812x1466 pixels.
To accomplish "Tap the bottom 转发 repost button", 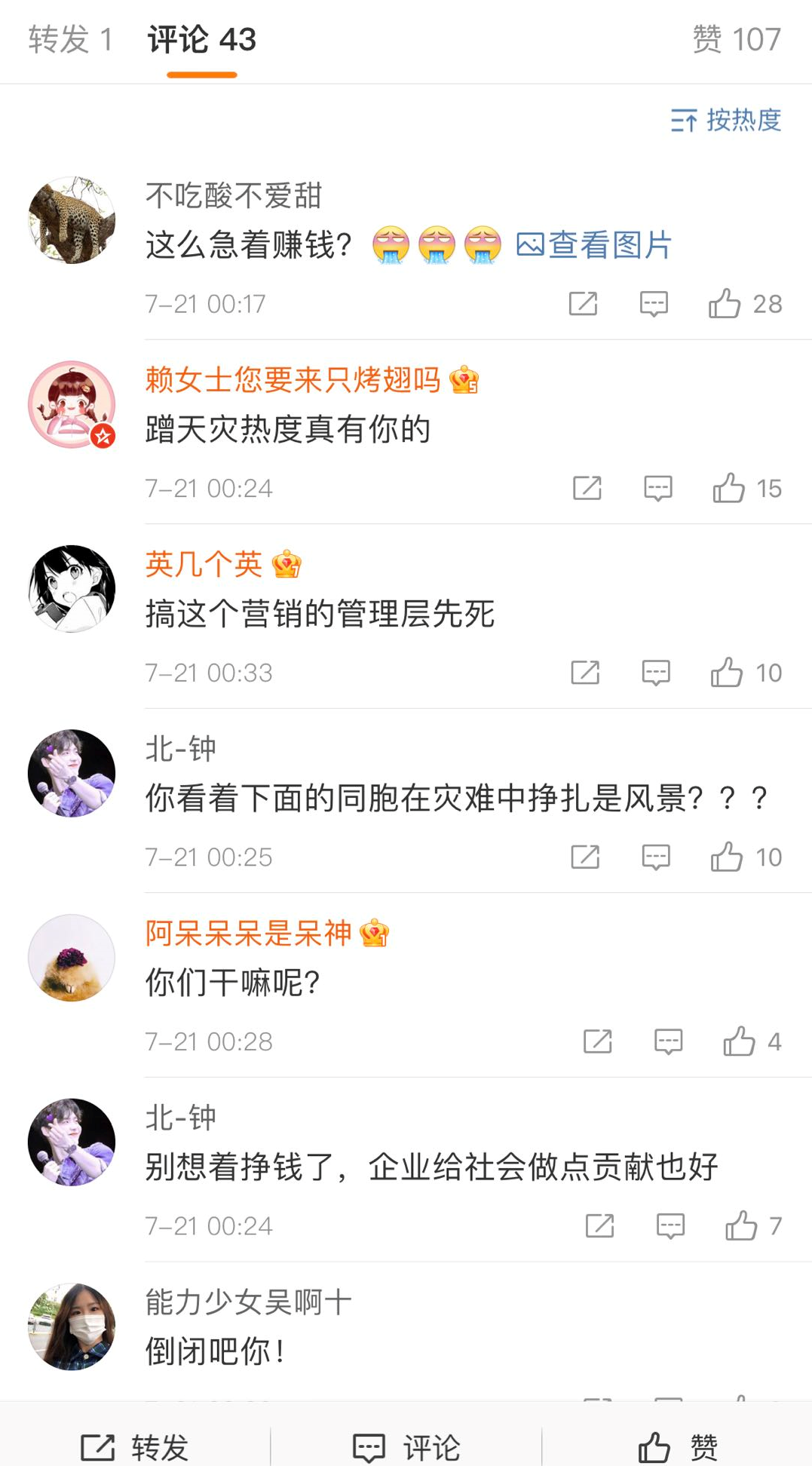I will click(x=135, y=1447).
